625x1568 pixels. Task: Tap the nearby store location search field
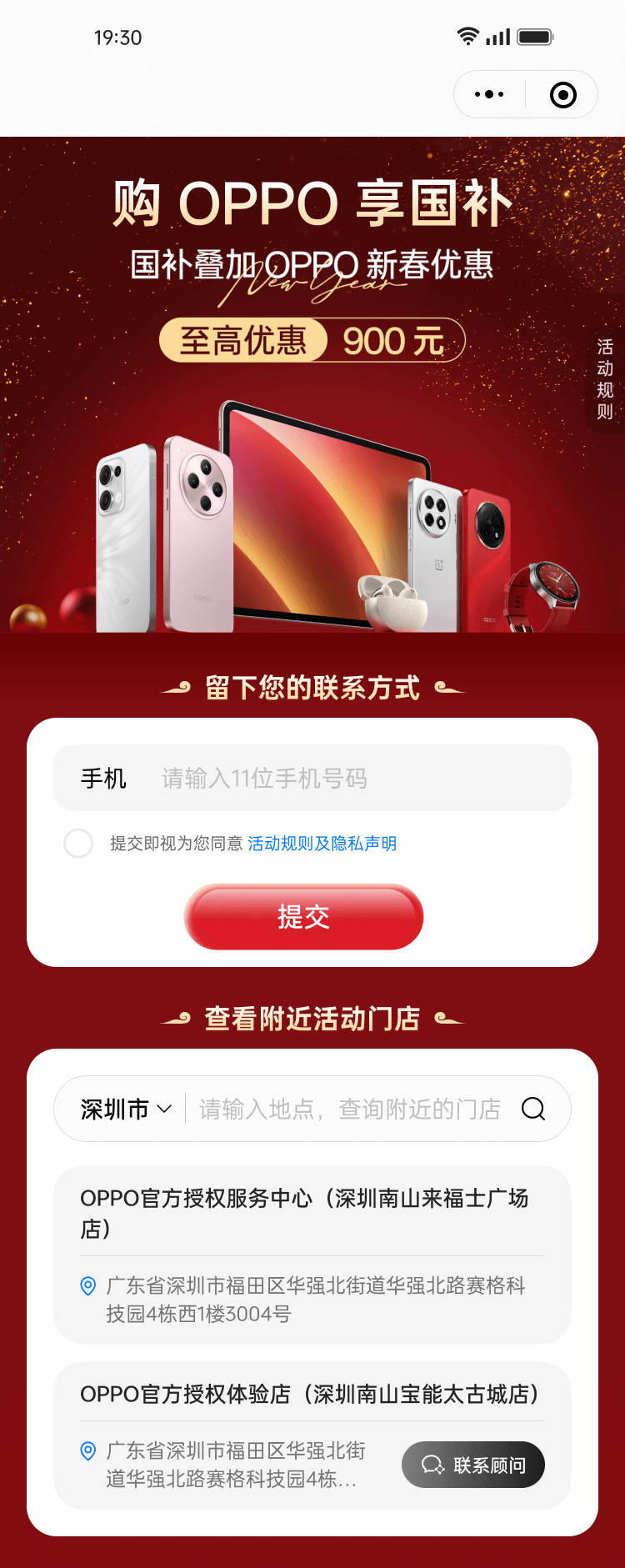[x=350, y=1109]
